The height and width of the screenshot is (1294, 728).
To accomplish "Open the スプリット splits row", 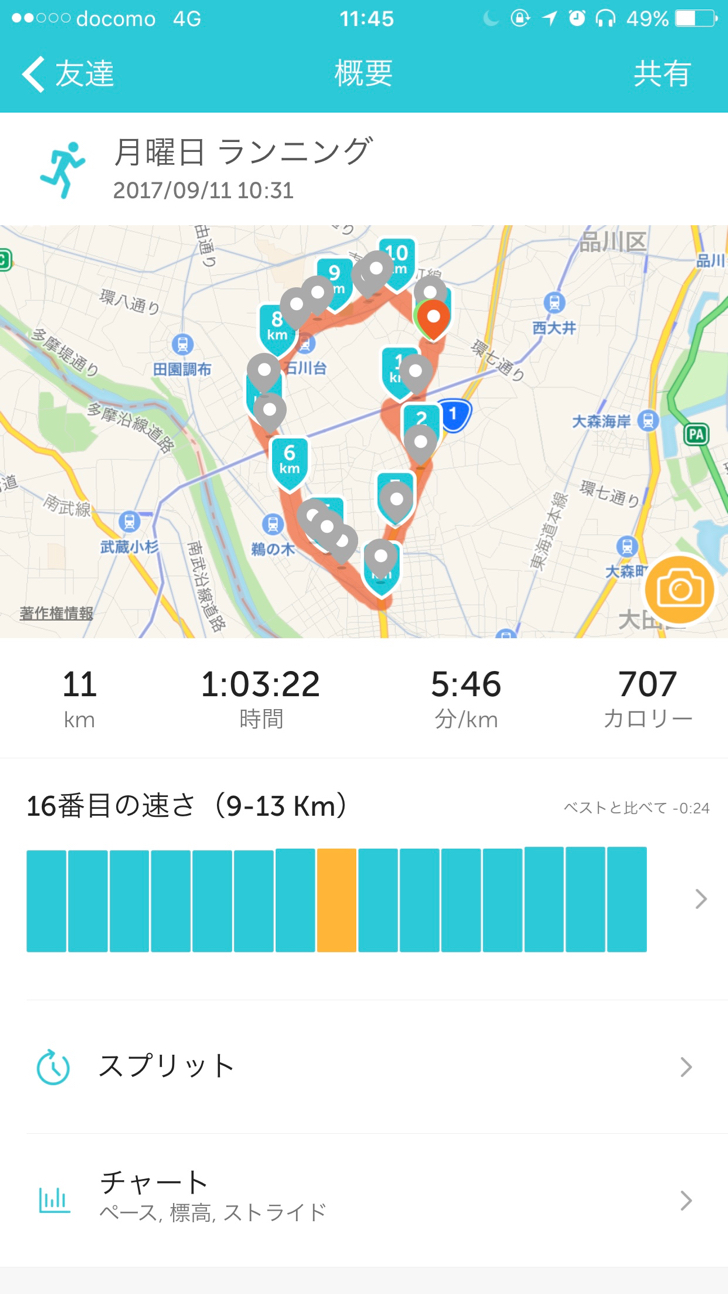I will click(x=364, y=1067).
